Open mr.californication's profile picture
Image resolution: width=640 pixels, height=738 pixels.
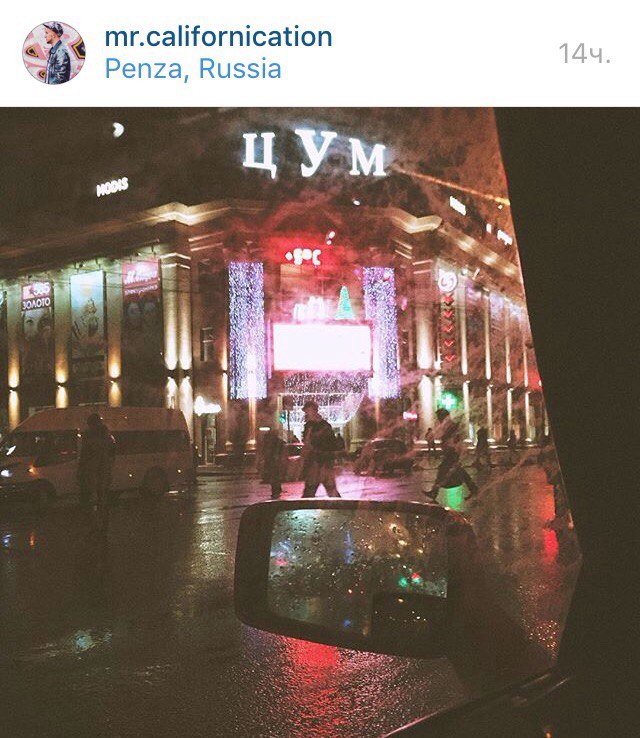pyautogui.click(x=54, y=53)
